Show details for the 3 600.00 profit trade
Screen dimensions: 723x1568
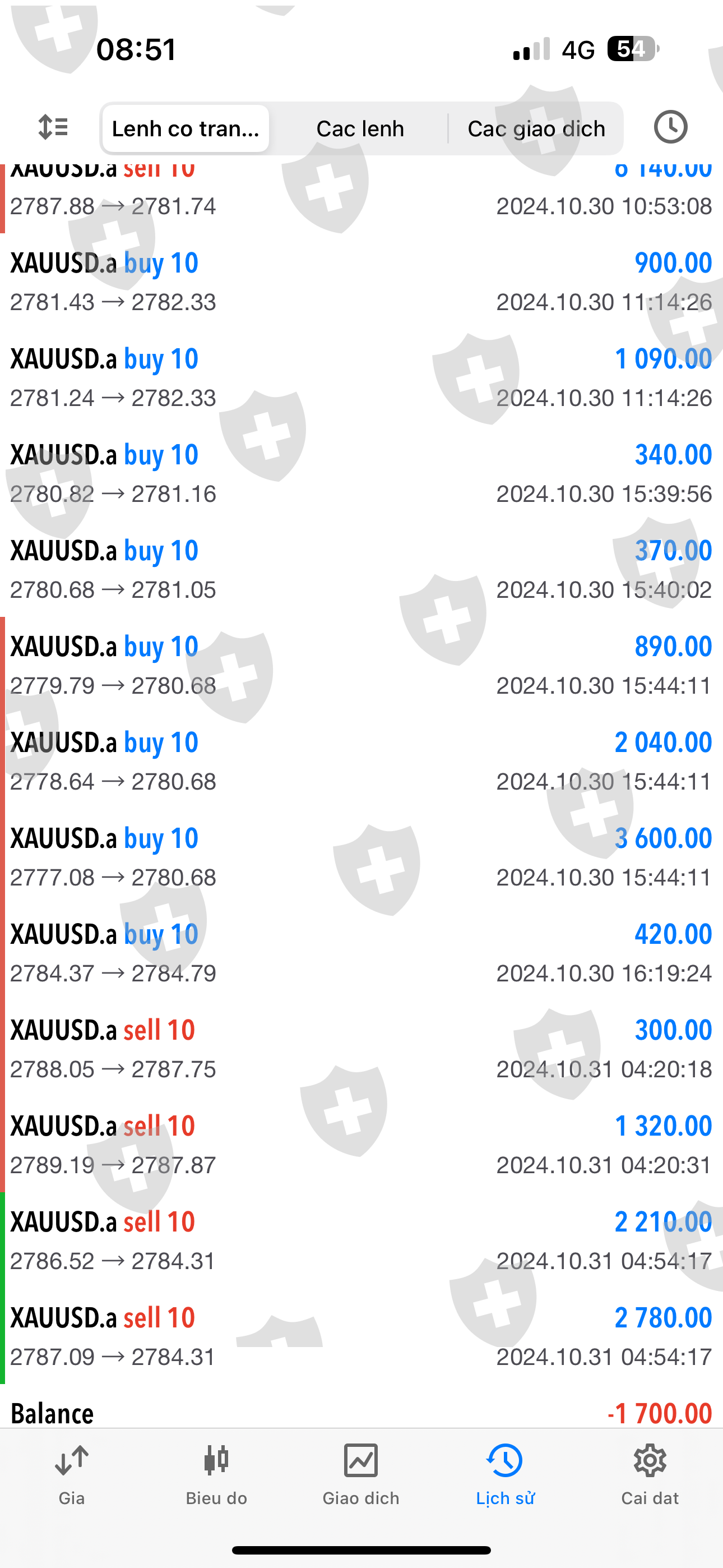361,857
